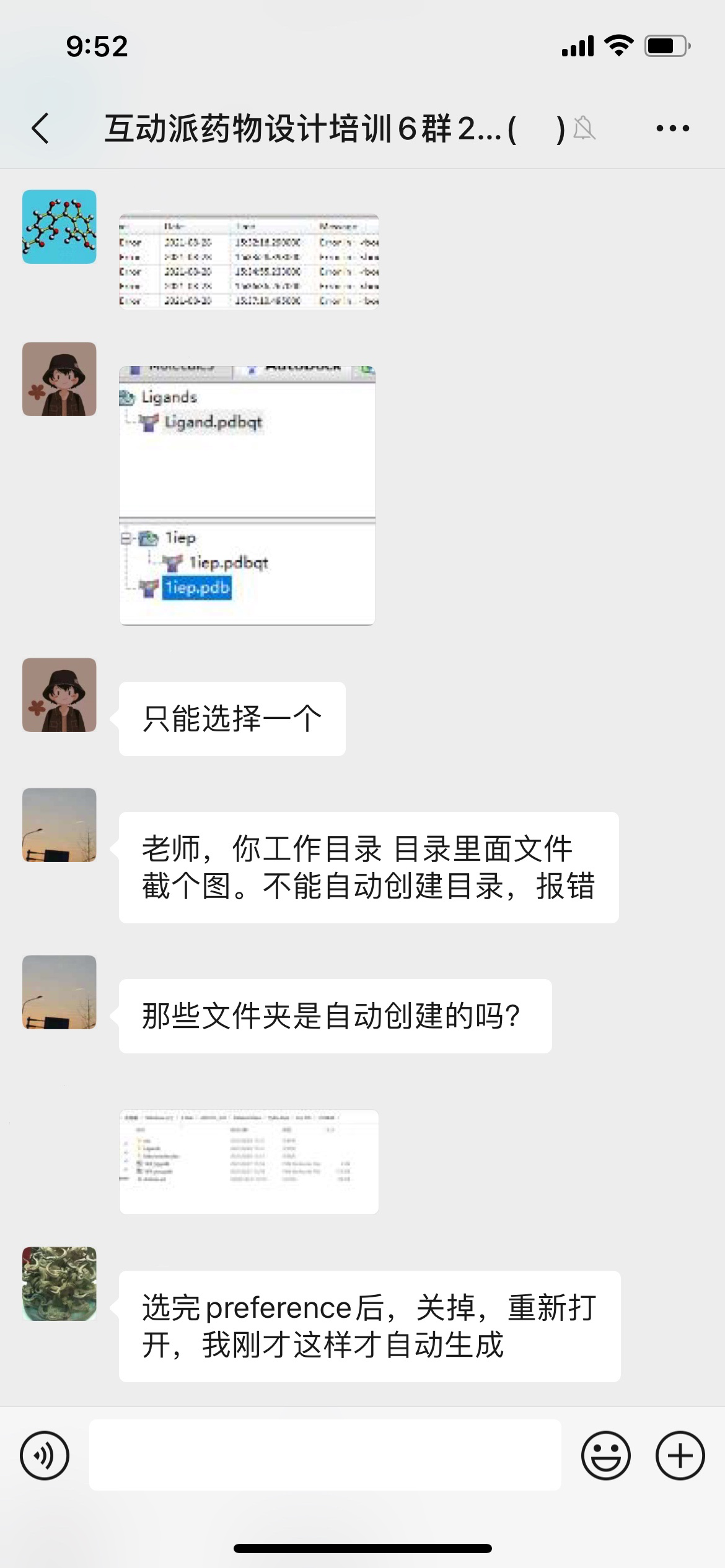The width and height of the screenshot is (725, 1568).
Task: Go back to the chat list
Action: coord(41,129)
